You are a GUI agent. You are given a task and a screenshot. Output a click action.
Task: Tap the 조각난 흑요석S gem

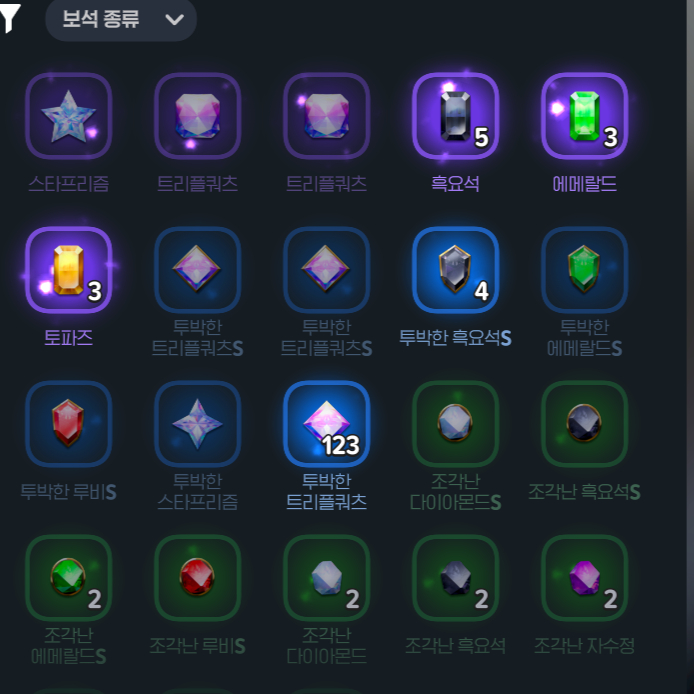click(x=584, y=424)
